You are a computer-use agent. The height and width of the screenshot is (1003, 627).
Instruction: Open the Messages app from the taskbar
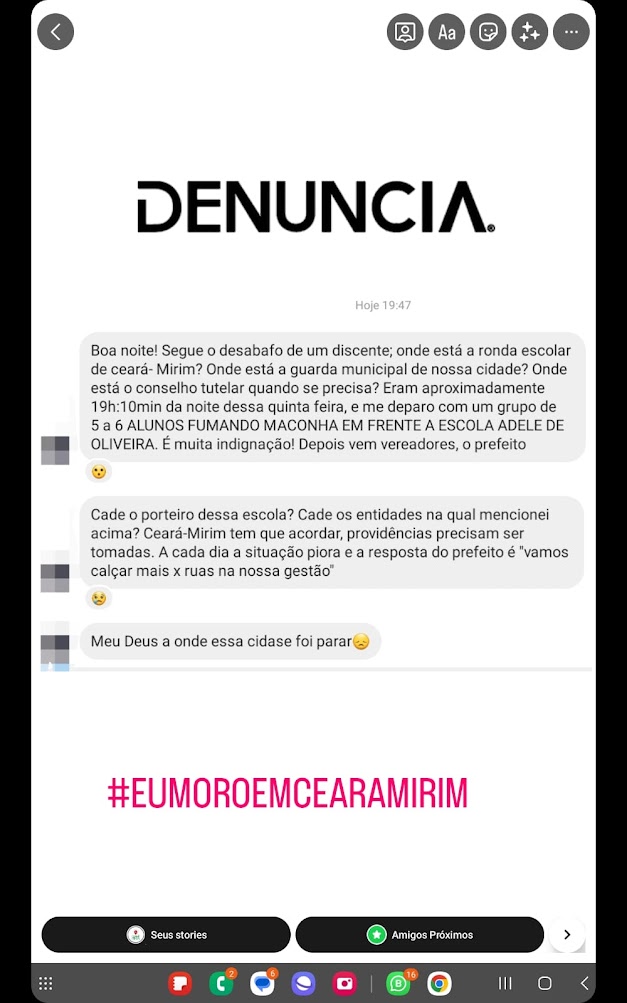point(262,984)
